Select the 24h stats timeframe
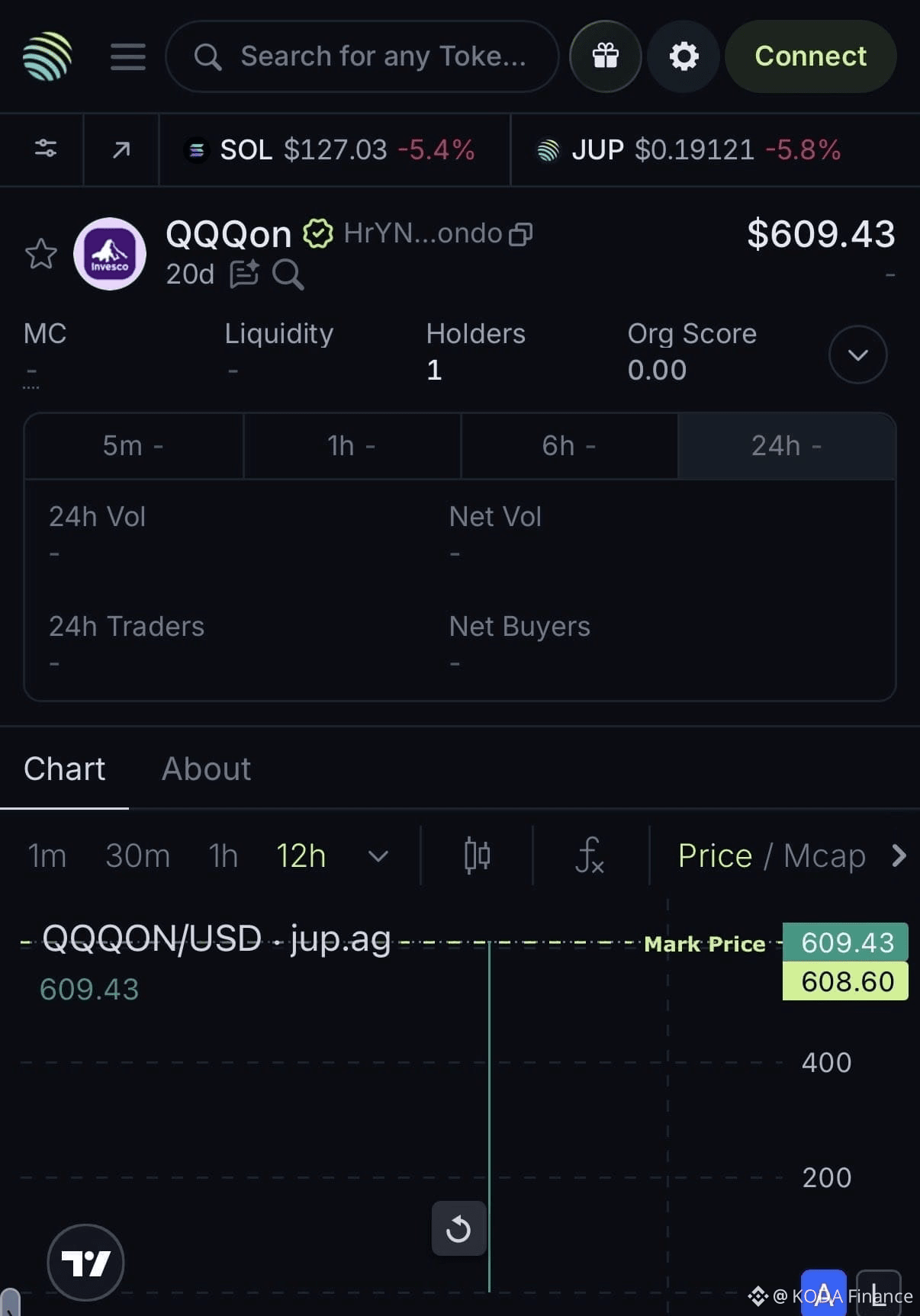The image size is (920, 1316). [787, 446]
